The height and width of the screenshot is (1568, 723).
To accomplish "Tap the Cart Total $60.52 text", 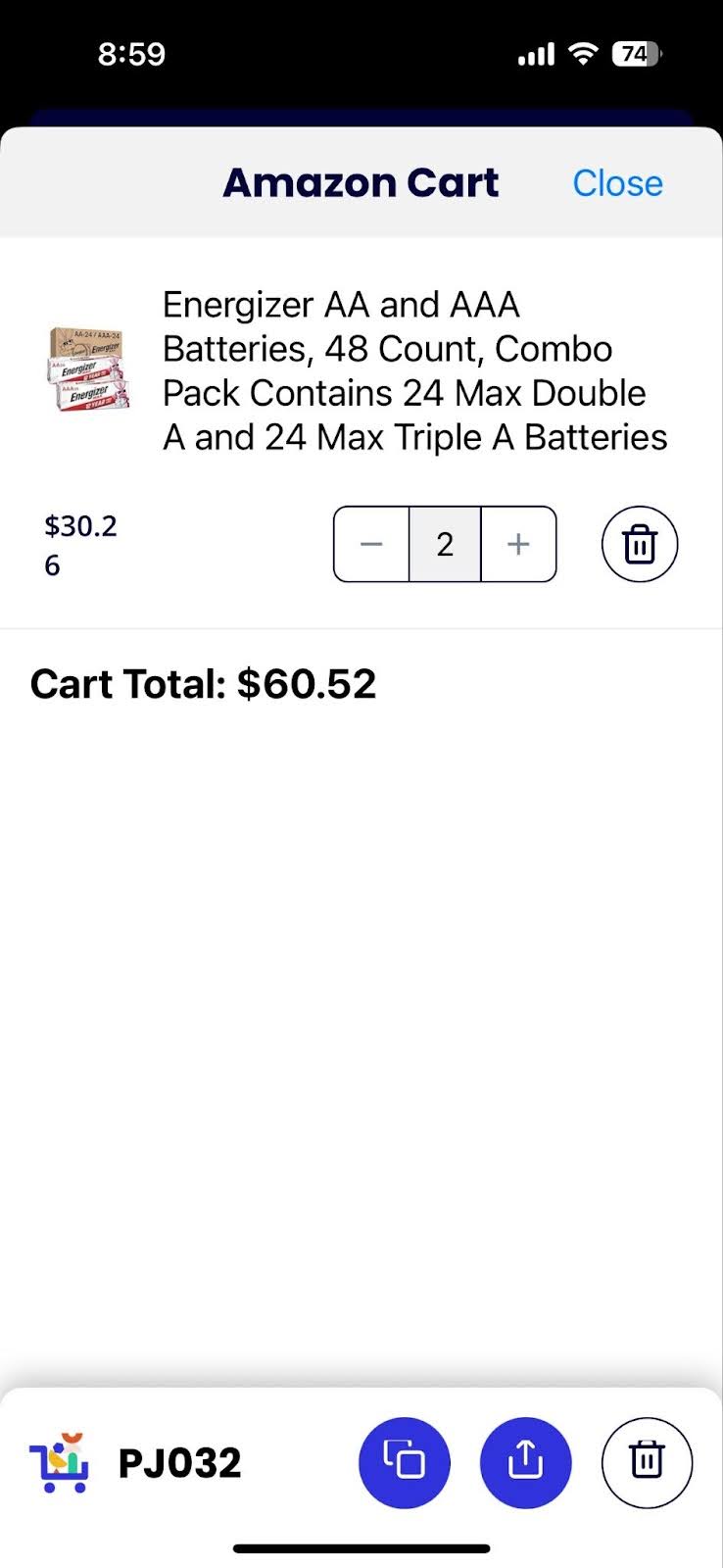I will pyautogui.click(x=203, y=683).
